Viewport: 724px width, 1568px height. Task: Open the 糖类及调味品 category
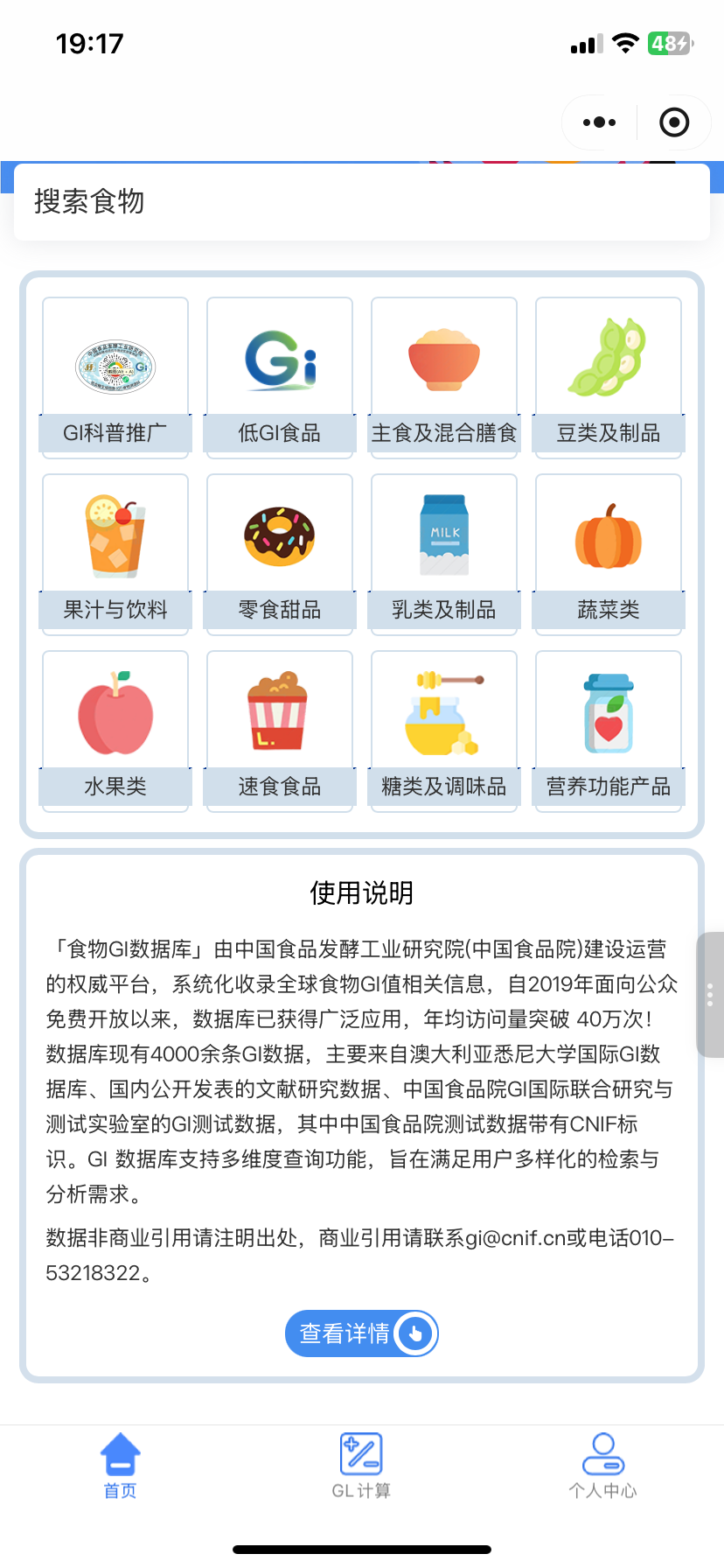point(444,731)
